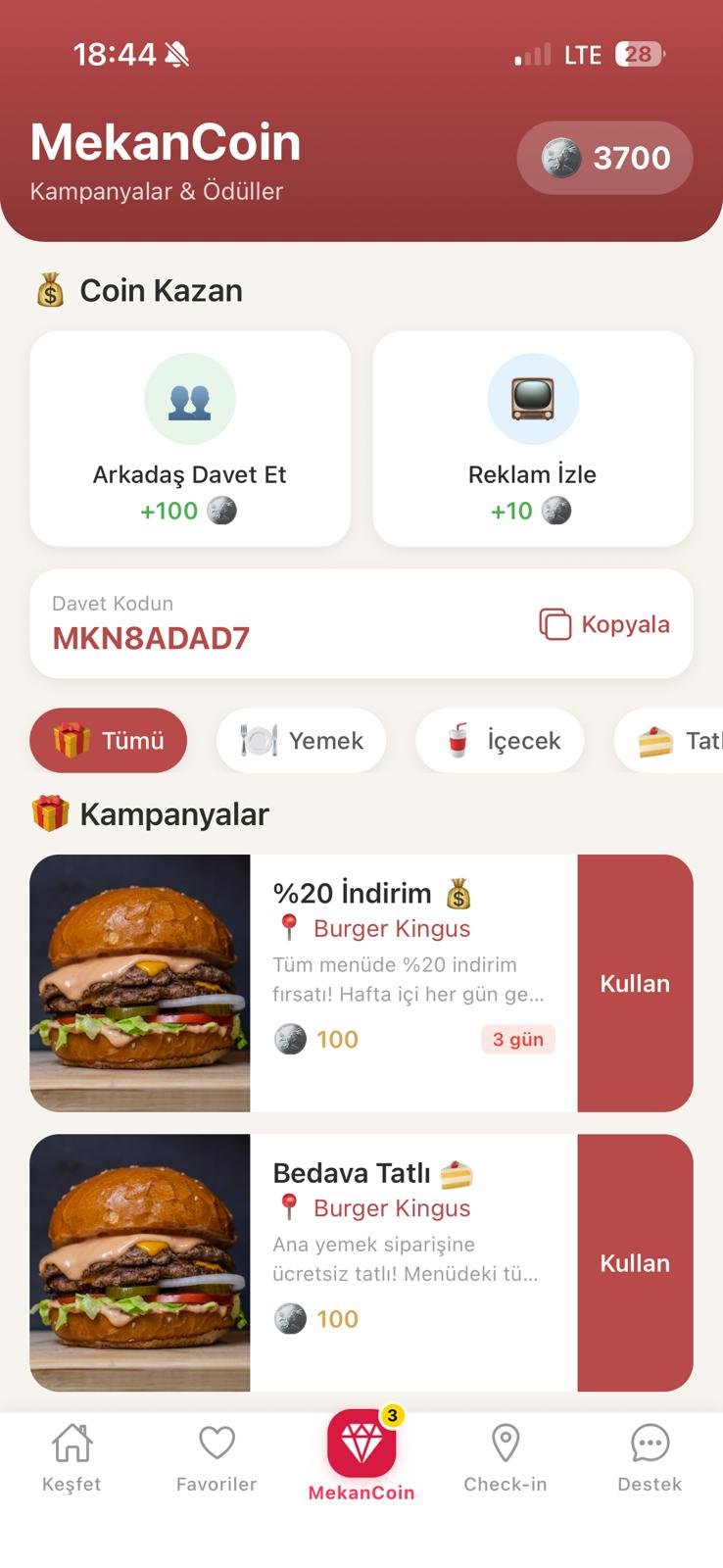Image resolution: width=723 pixels, height=1568 pixels.
Task: Enable the İçecek filter chip
Action: 500,741
